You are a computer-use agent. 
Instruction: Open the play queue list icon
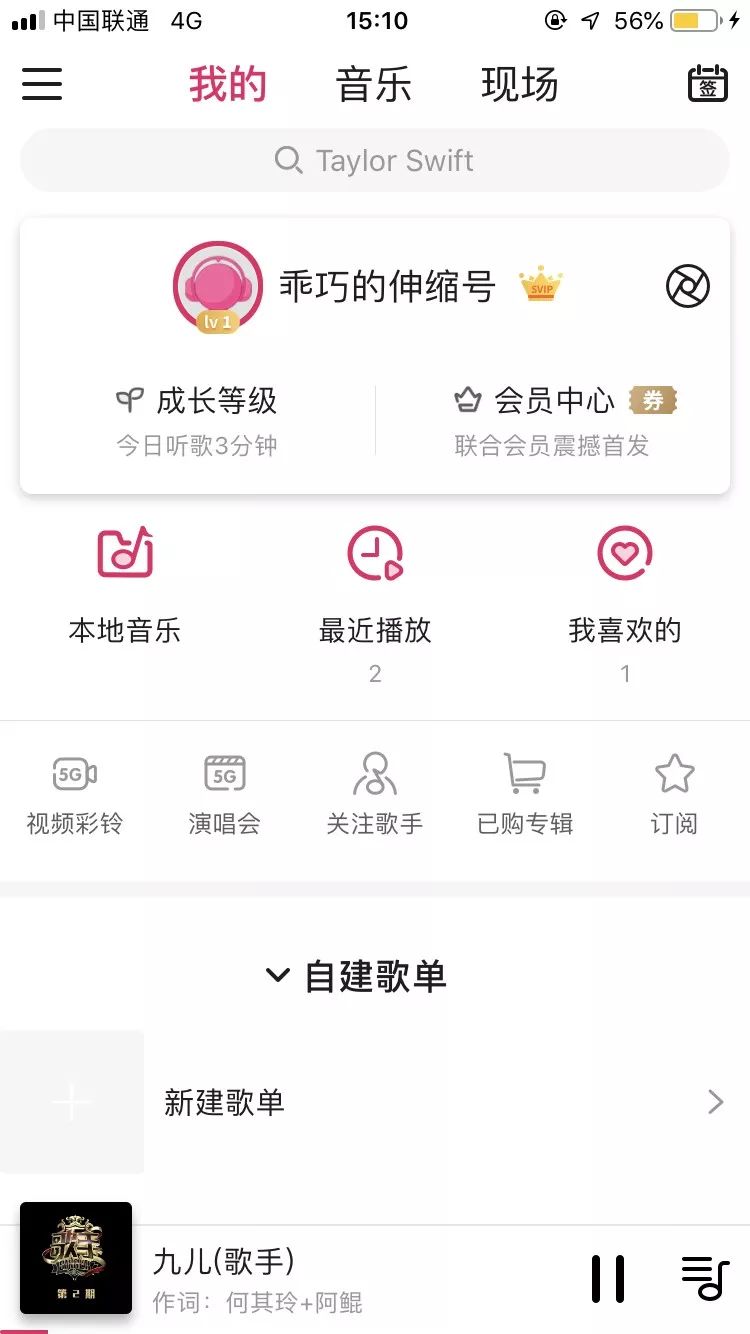click(705, 1278)
